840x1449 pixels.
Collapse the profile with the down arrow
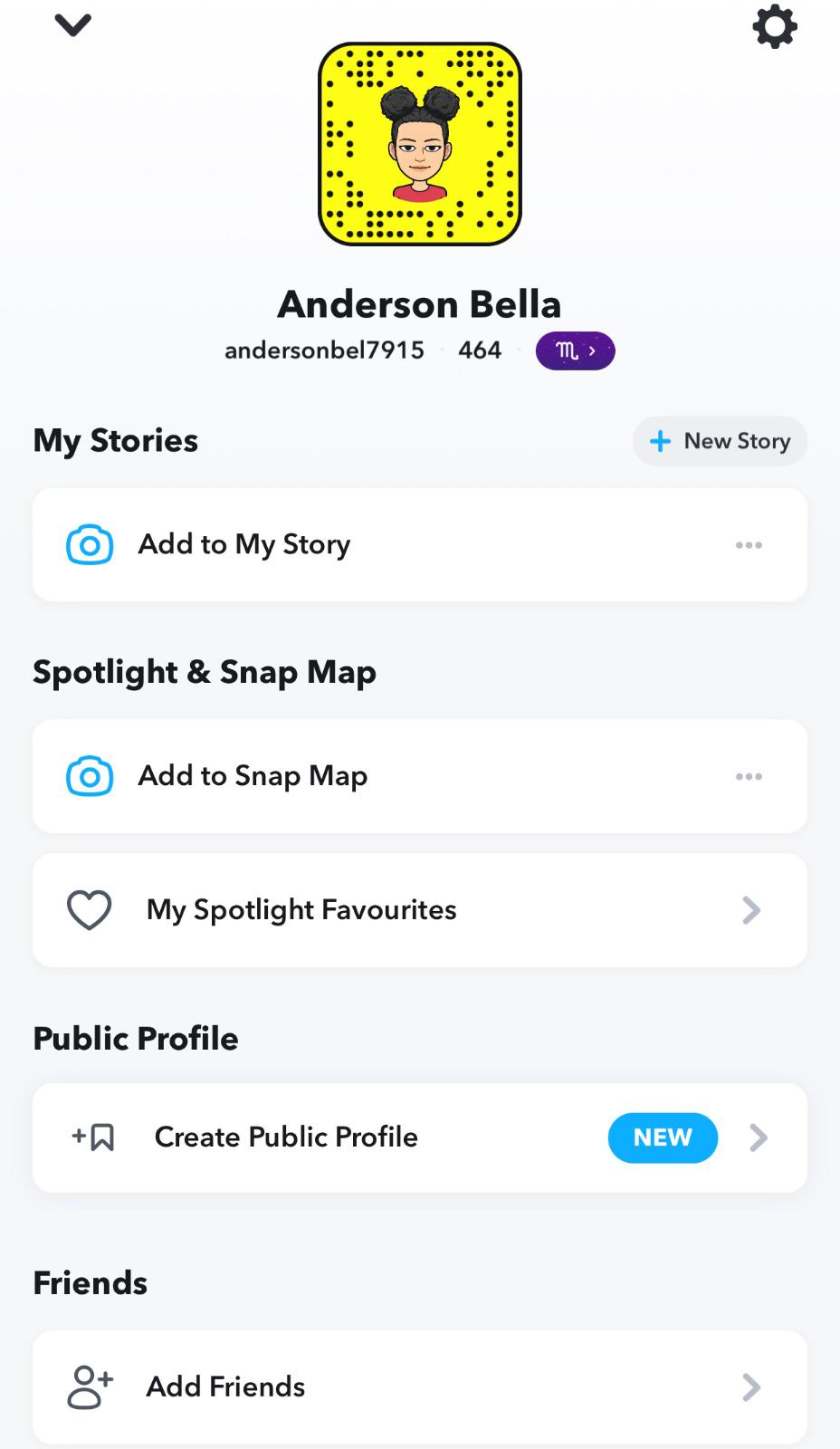[x=73, y=25]
